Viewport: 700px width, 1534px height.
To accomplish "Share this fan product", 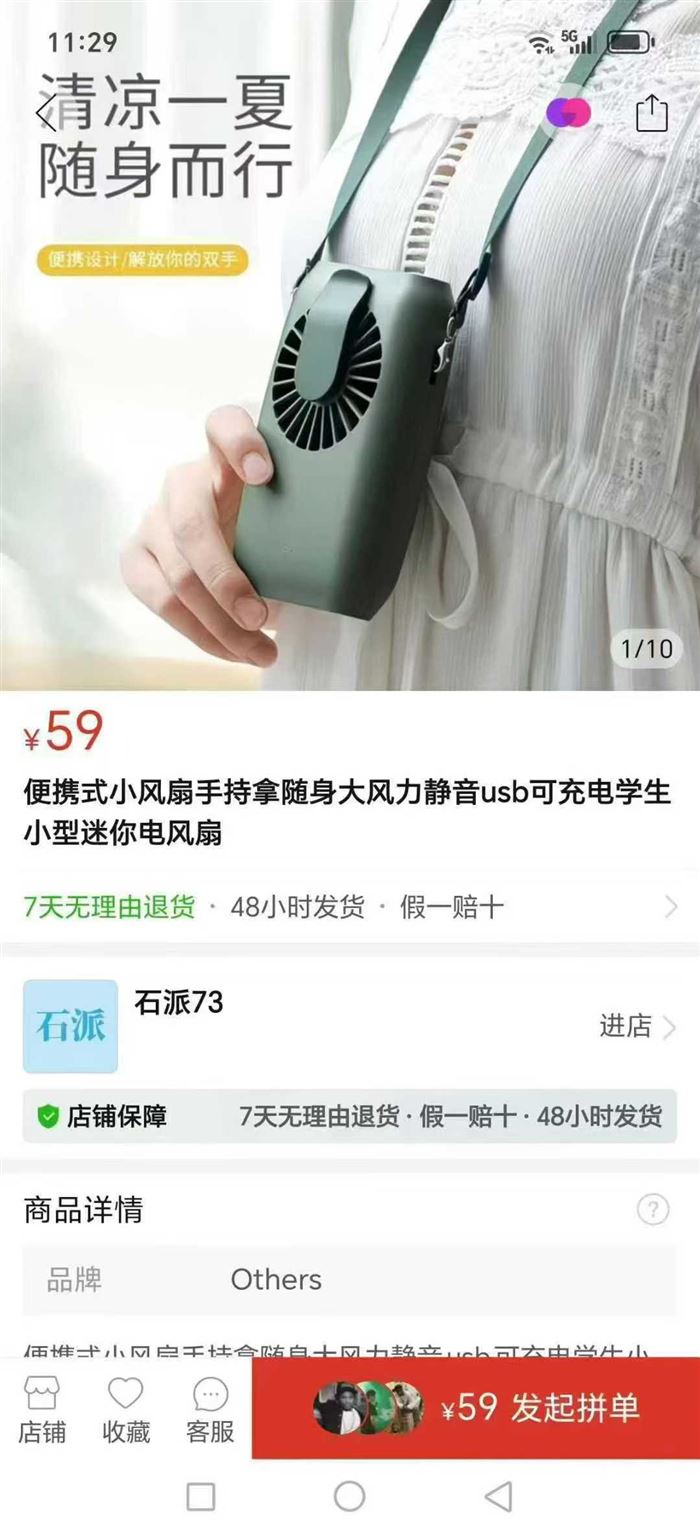I will pos(651,113).
